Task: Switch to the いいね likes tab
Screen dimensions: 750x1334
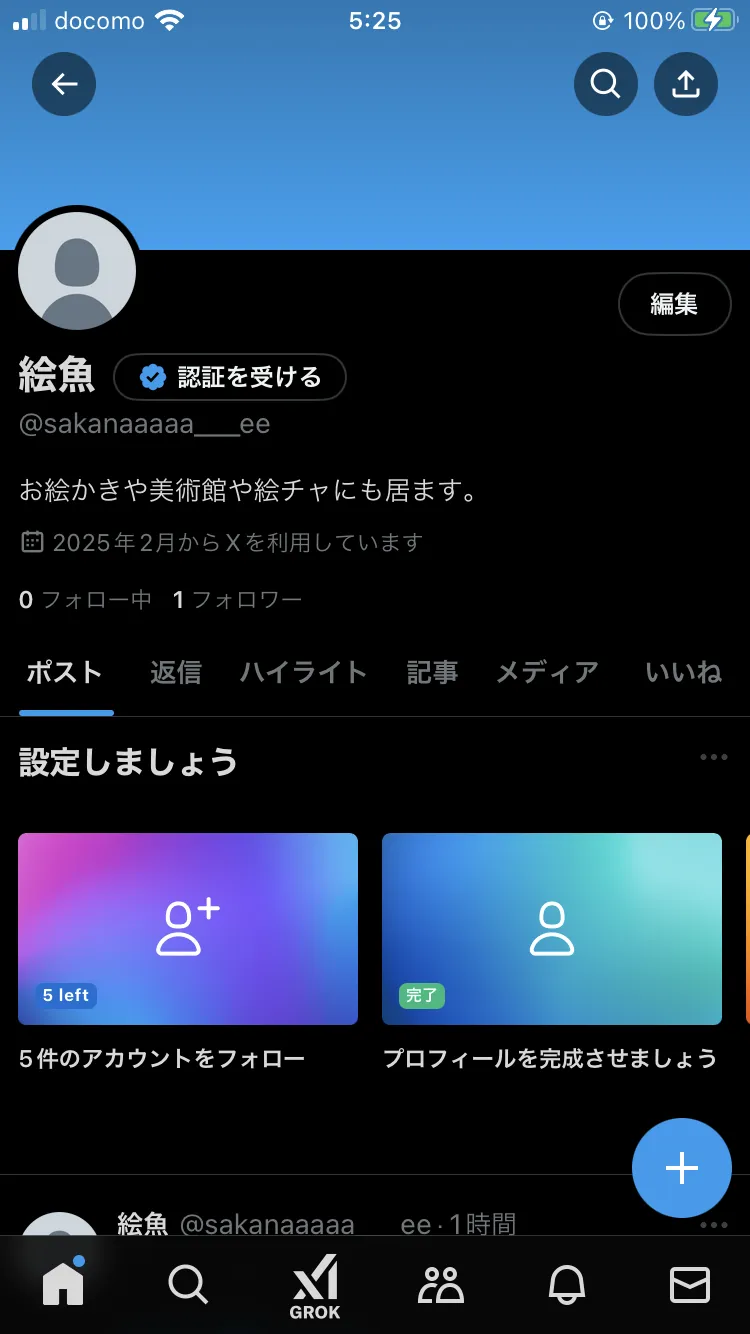Action: 683,673
